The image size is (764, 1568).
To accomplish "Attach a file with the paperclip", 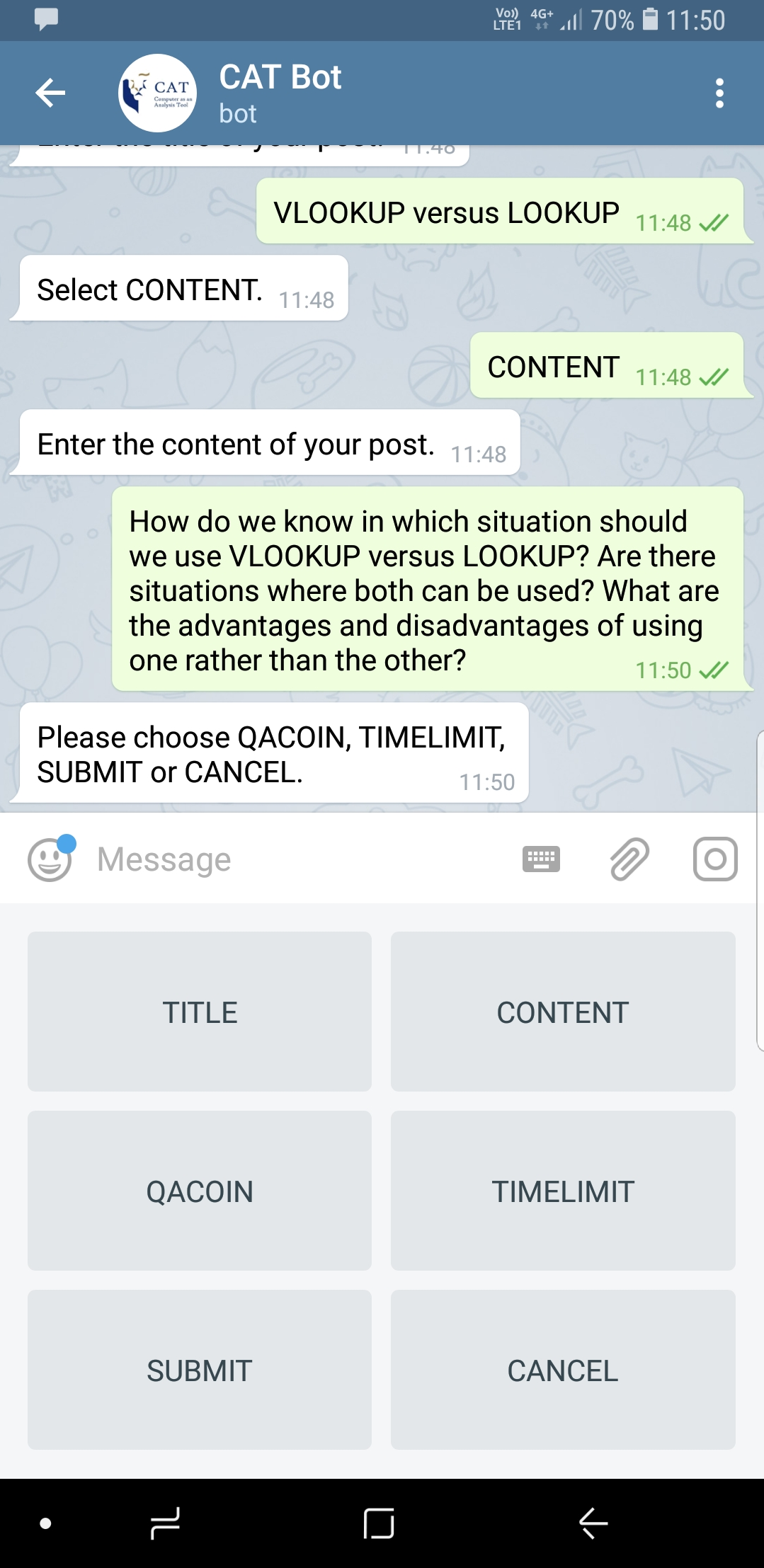I will pyautogui.click(x=629, y=859).
